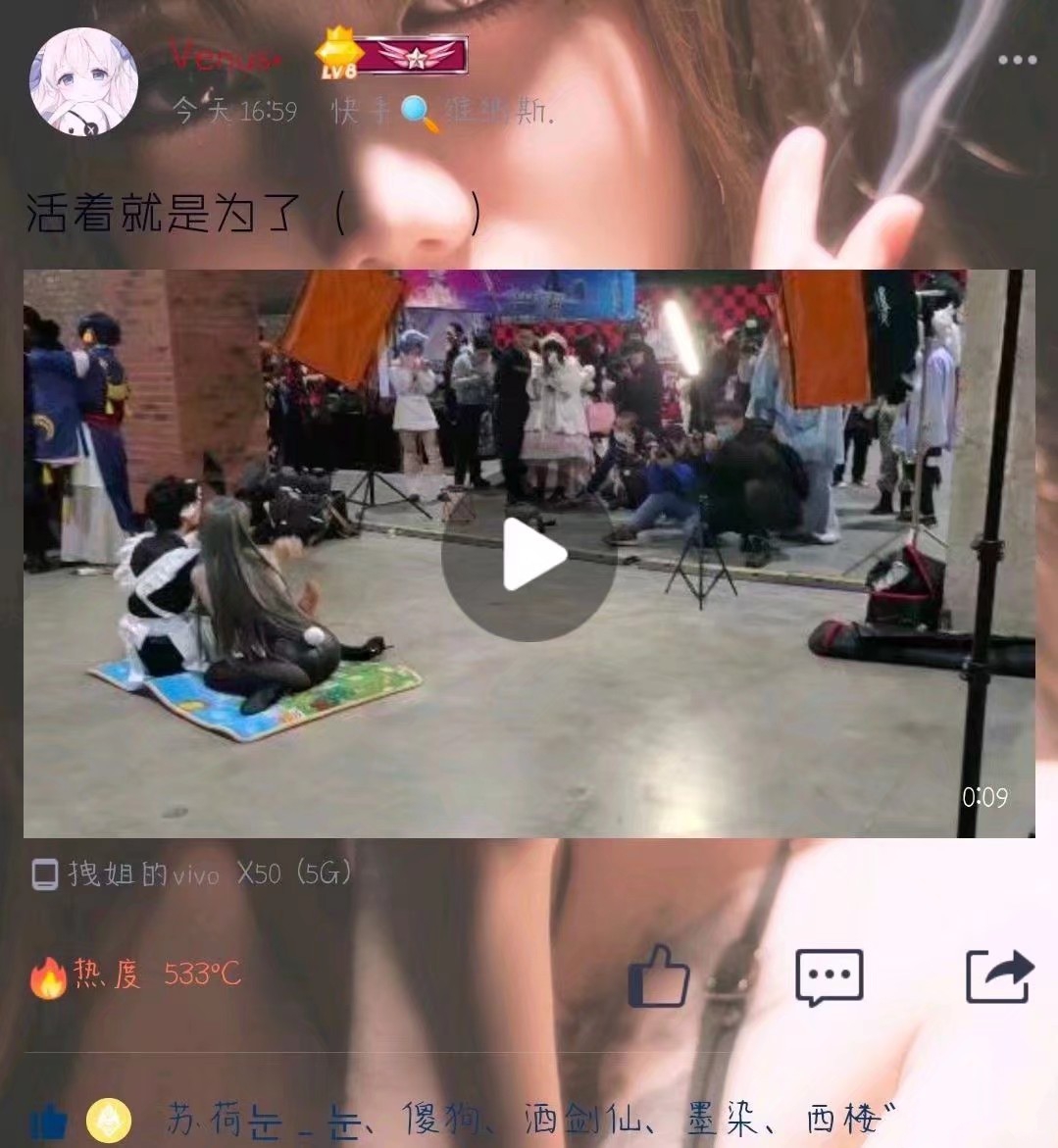Viewport: 1058px width, 1148px height.
Task: Like this post with thumbs-up
Action: 658,976
